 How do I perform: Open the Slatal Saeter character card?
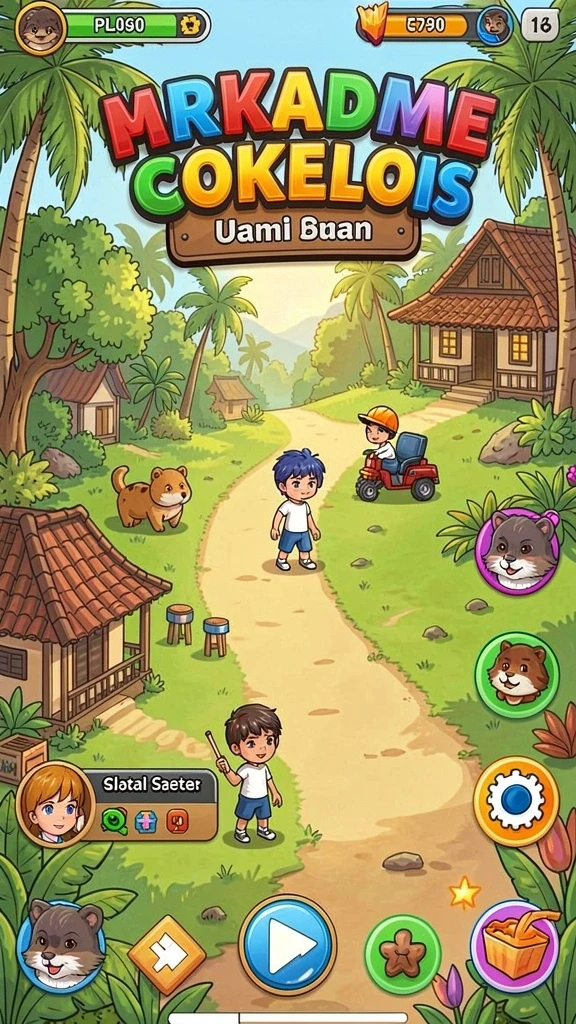point(118,804)
